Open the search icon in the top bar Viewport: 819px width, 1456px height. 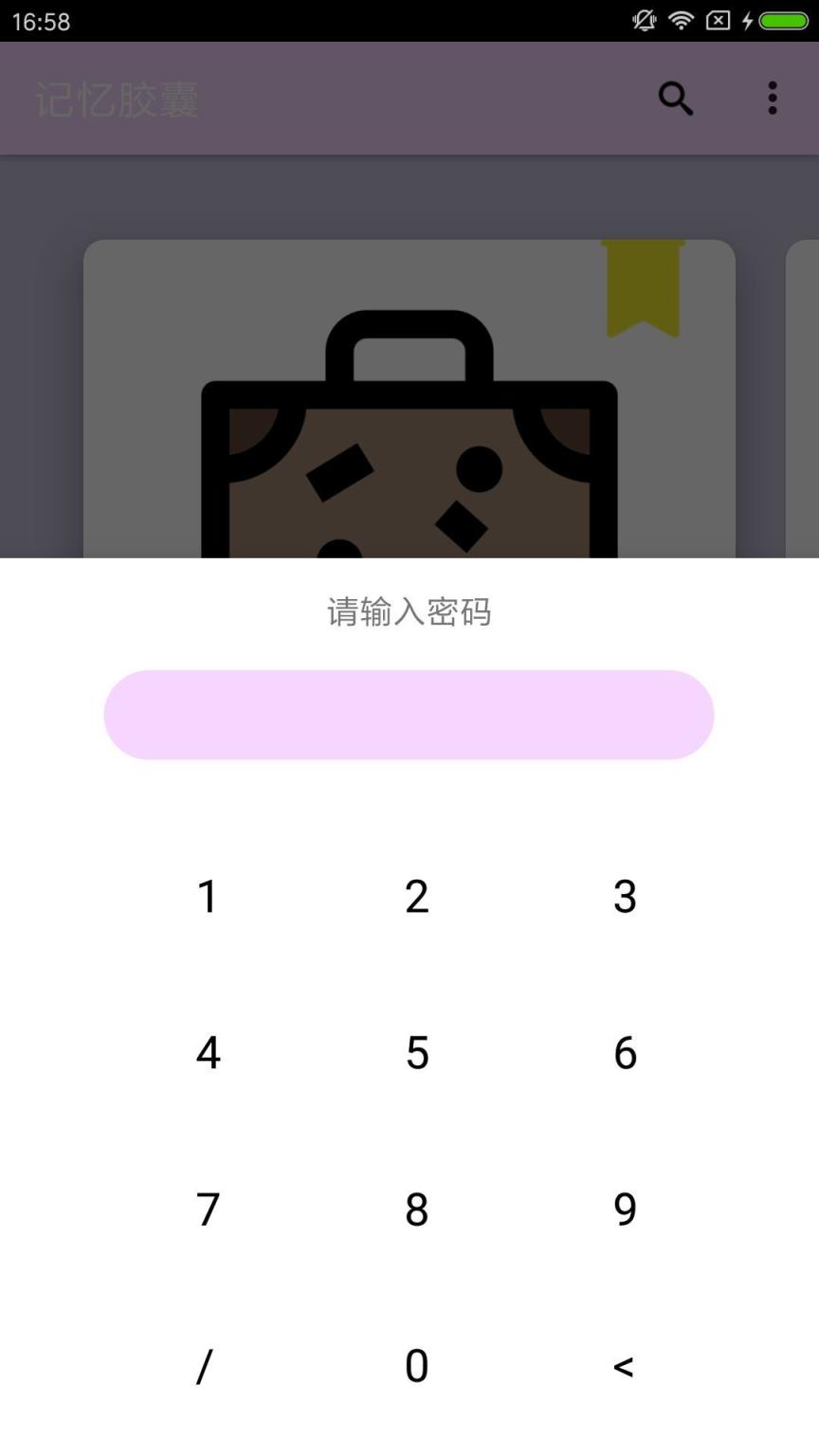pyautogui.click(x=675, y=99)
